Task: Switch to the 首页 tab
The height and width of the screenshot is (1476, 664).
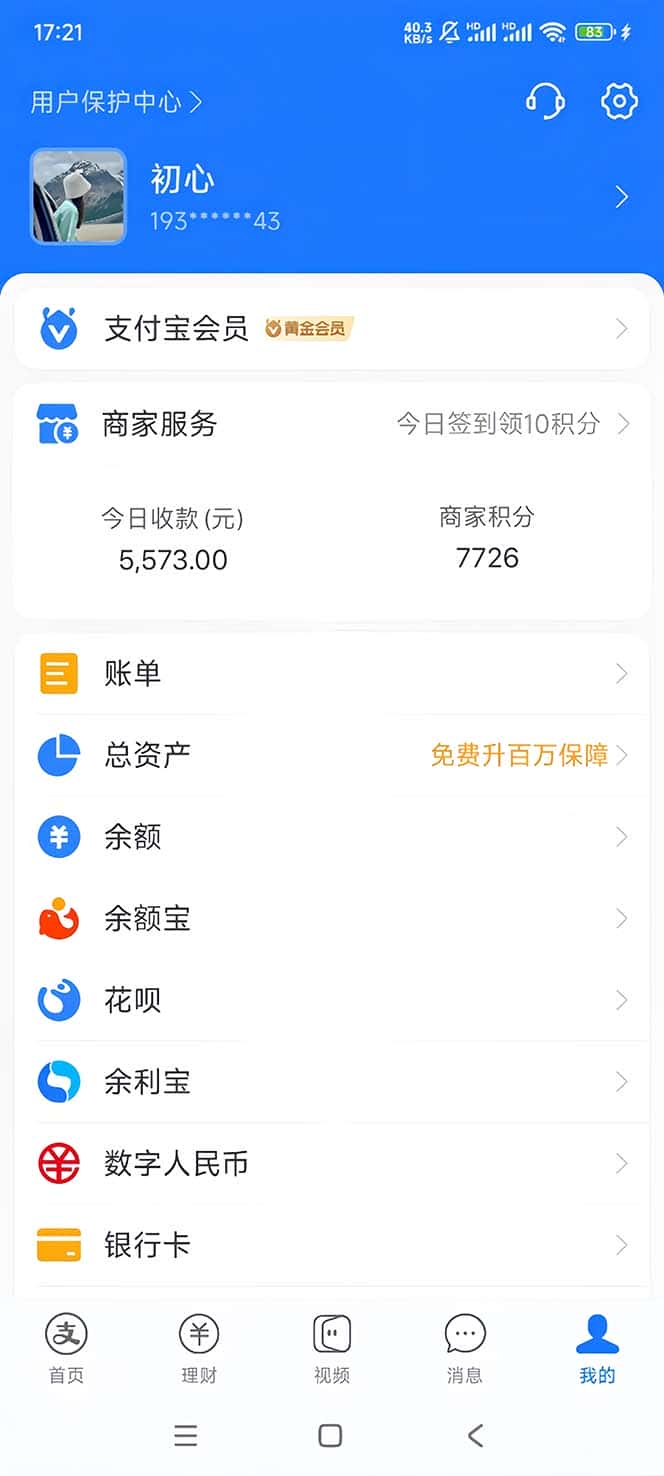Action: [x=67, y=1348]
